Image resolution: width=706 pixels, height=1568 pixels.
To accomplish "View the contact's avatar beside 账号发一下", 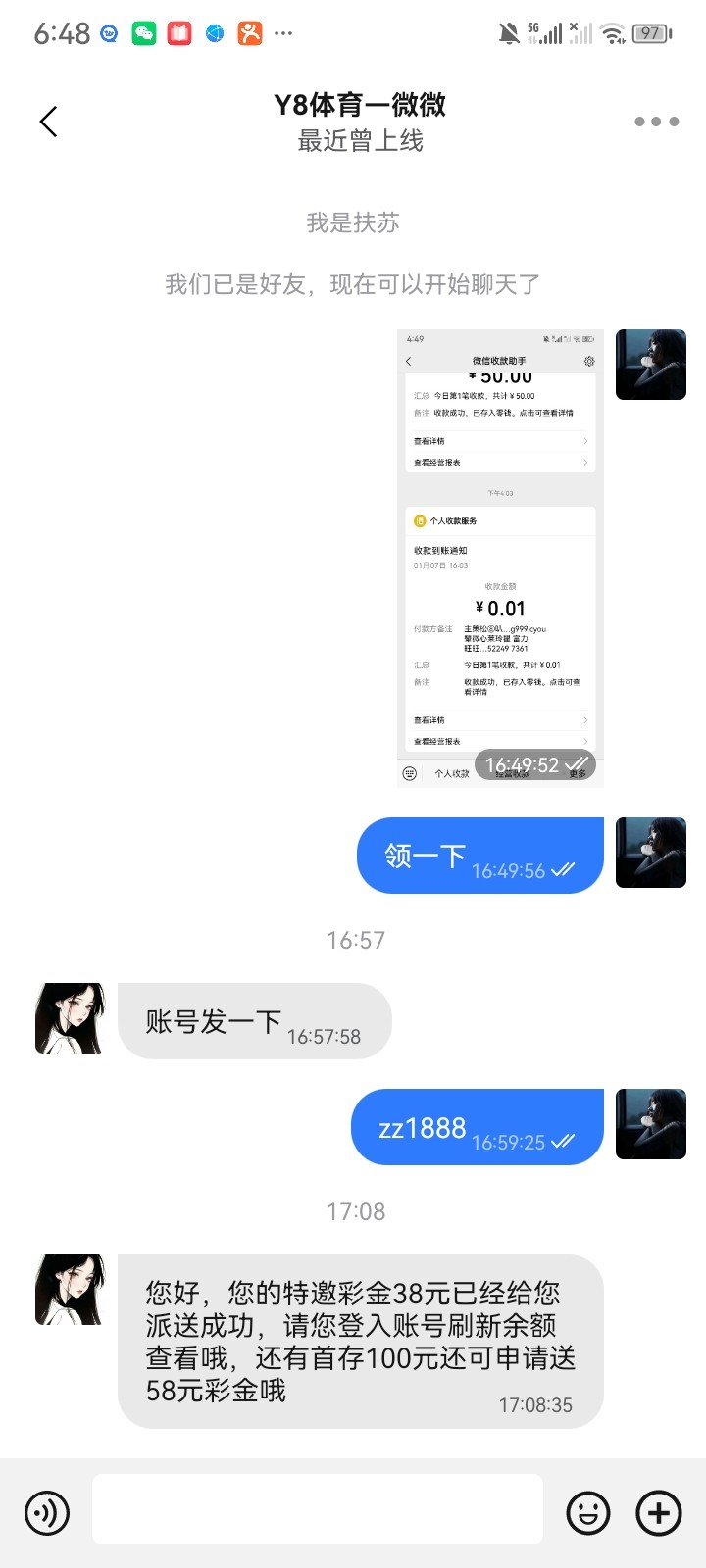I will (x=70, y=1019).
